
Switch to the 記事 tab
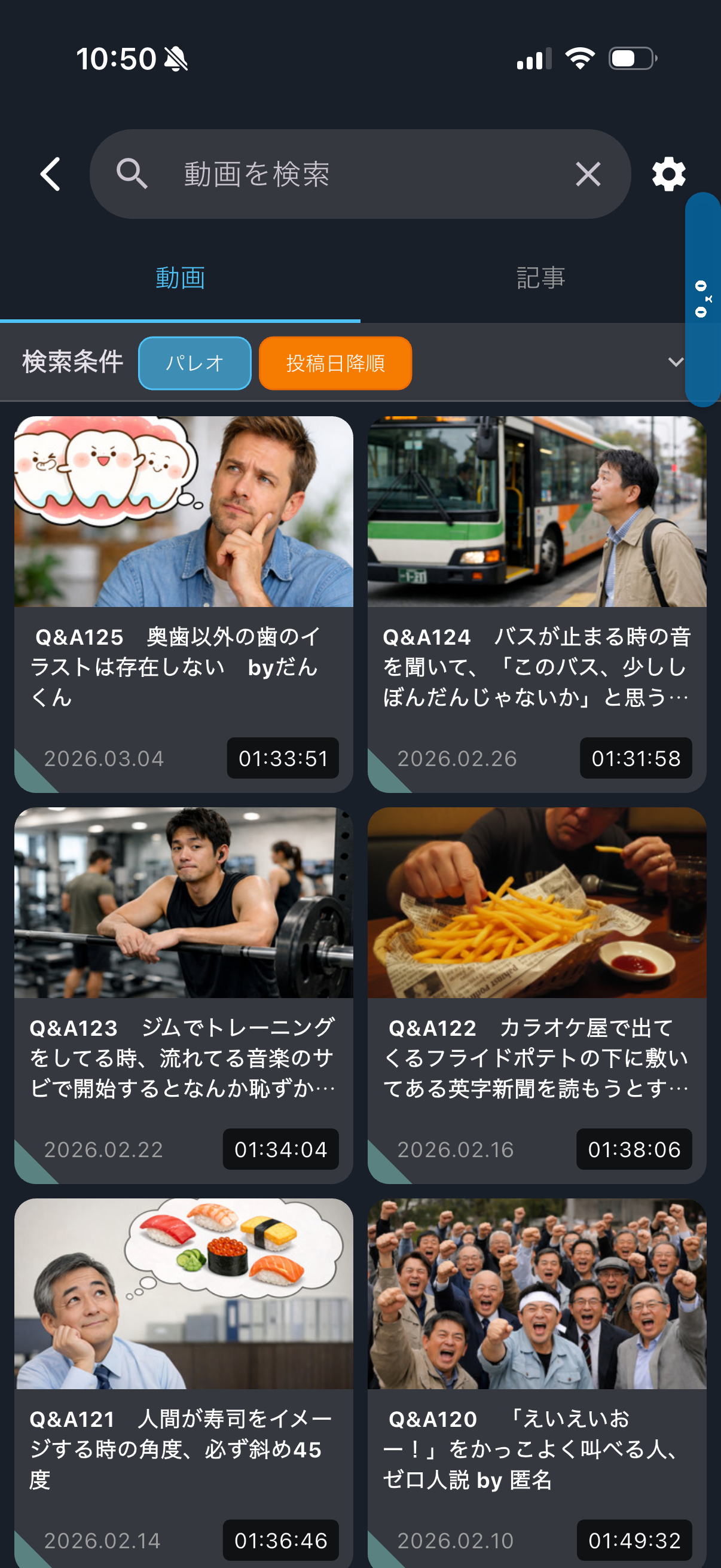coord(540,277)
